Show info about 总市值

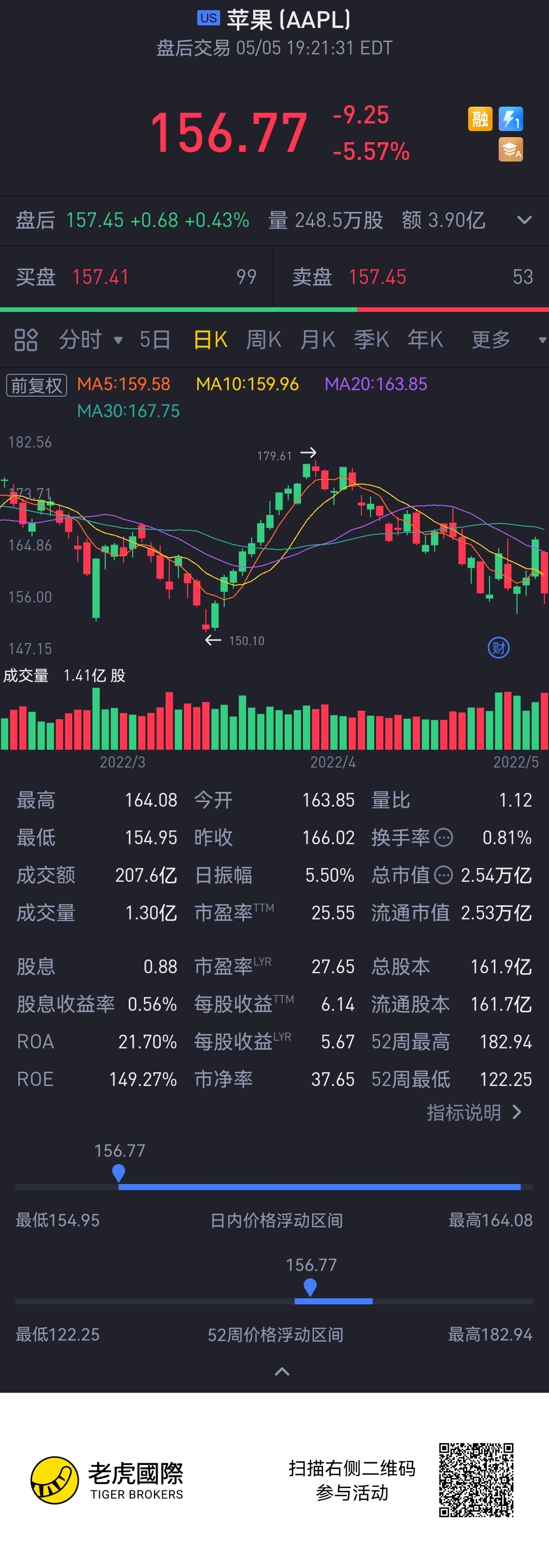444,875
